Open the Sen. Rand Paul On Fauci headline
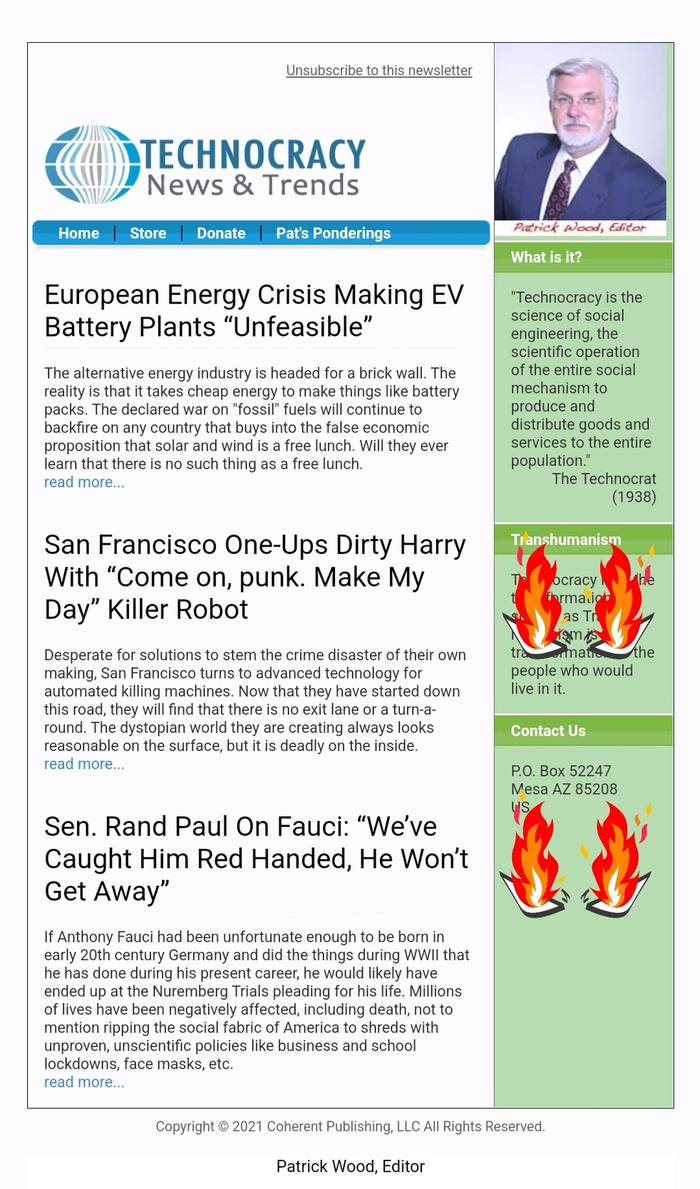Screen dimensions: 700x1189 (x=256, y=859)
